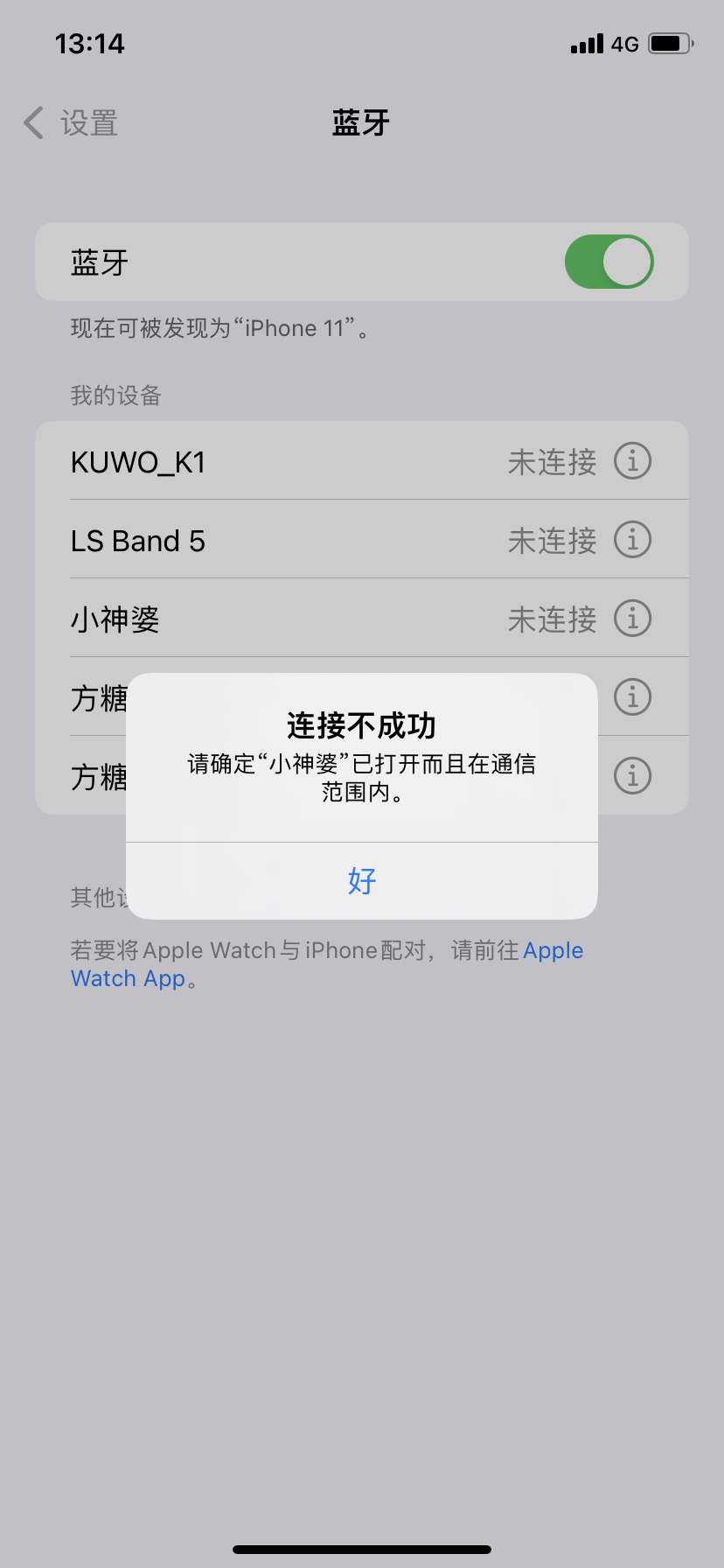Go back to 设置
Image resolution: width=724 pixels, height=1568 pixels.
[x=72, y=123]
